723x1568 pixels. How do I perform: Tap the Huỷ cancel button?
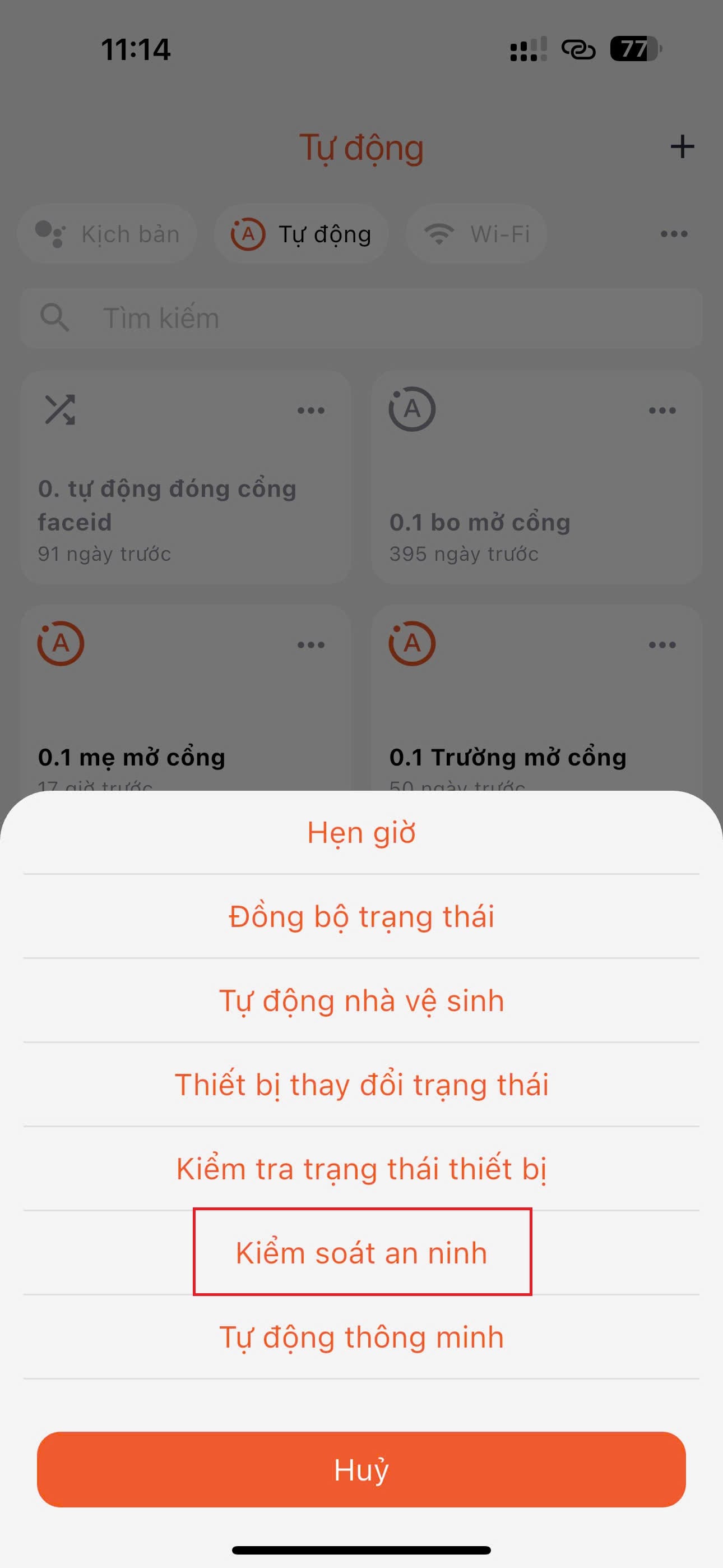[x=361, y=1469]
